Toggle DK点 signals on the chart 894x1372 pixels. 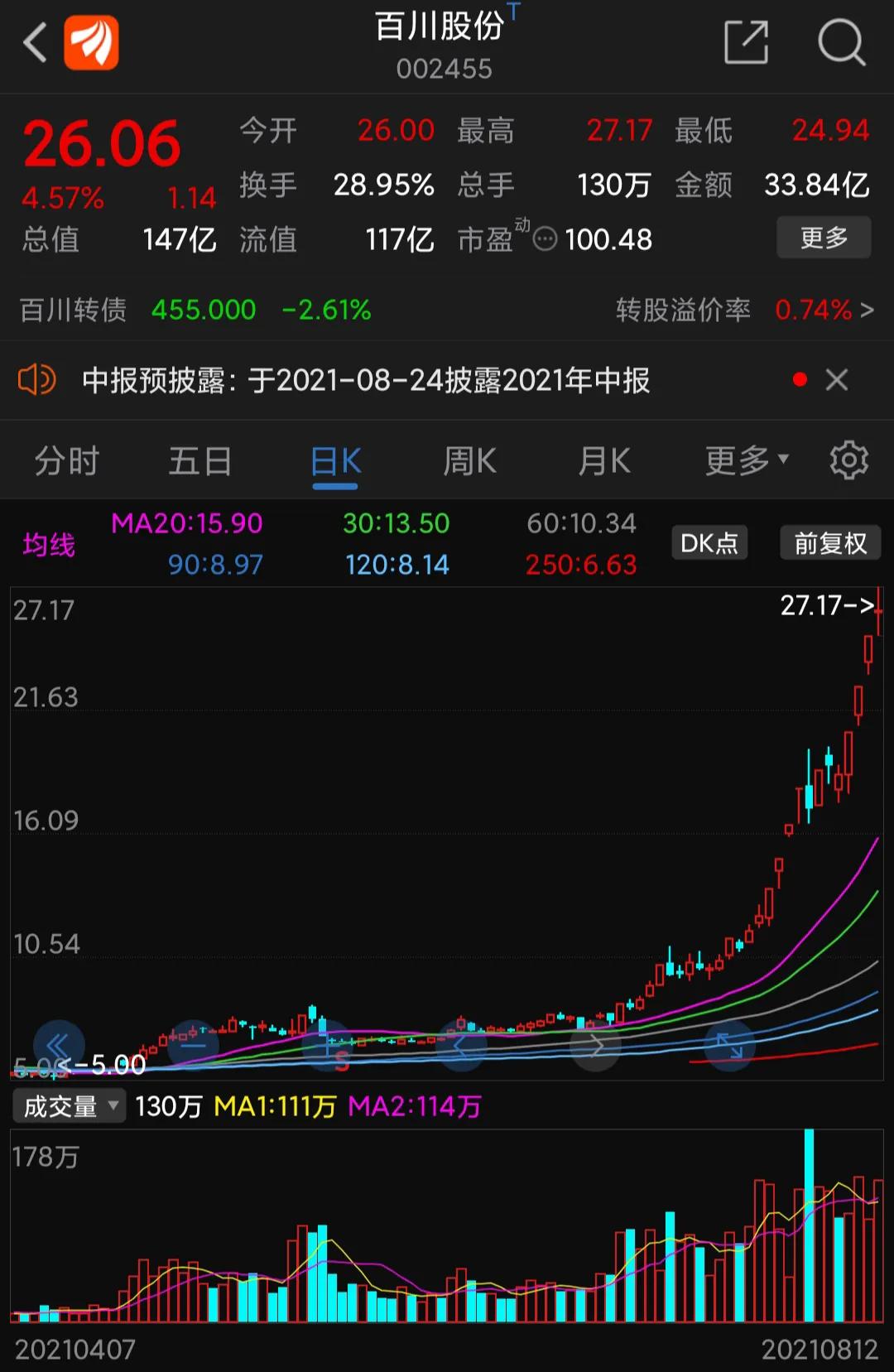click(709, 542)
